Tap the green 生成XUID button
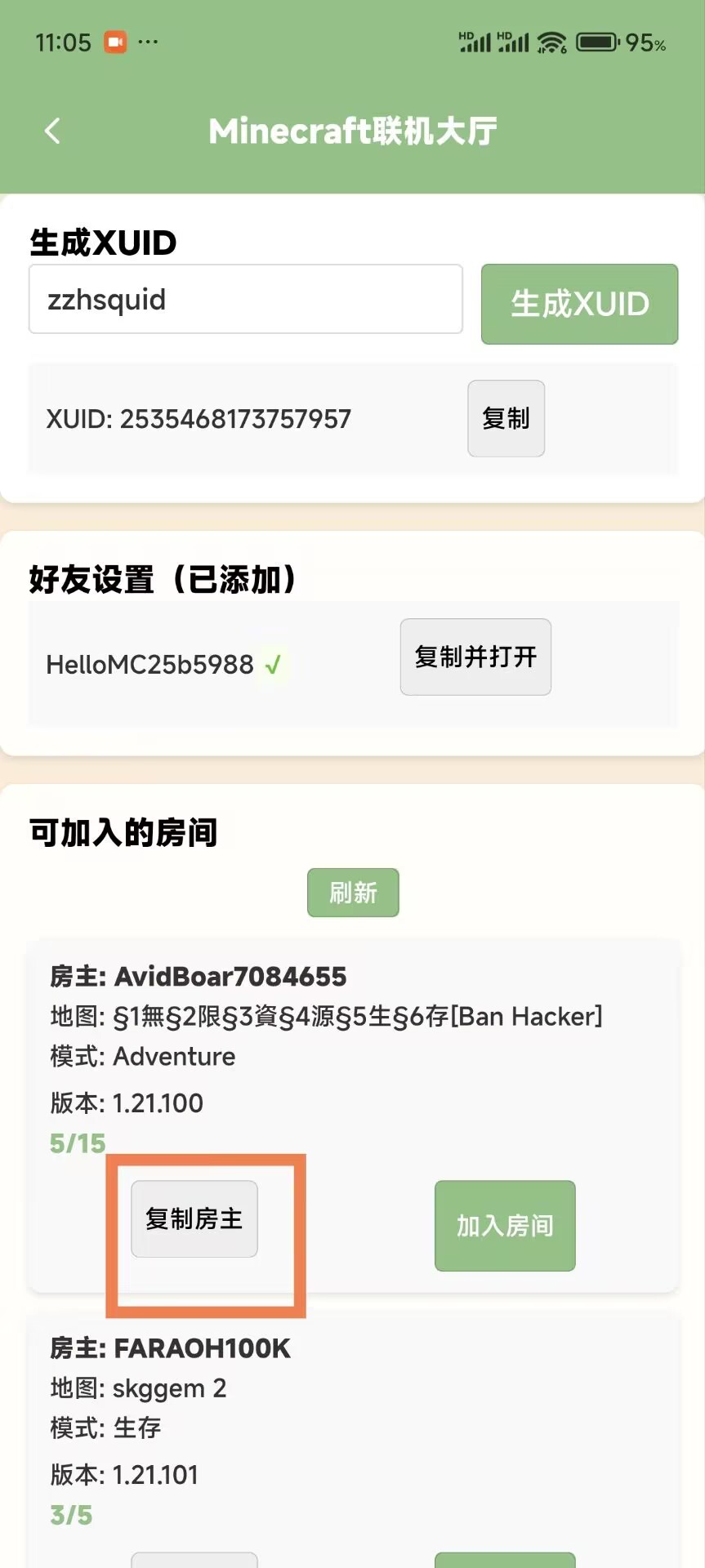Viewport: 705px width, 1568px height. 579,304
